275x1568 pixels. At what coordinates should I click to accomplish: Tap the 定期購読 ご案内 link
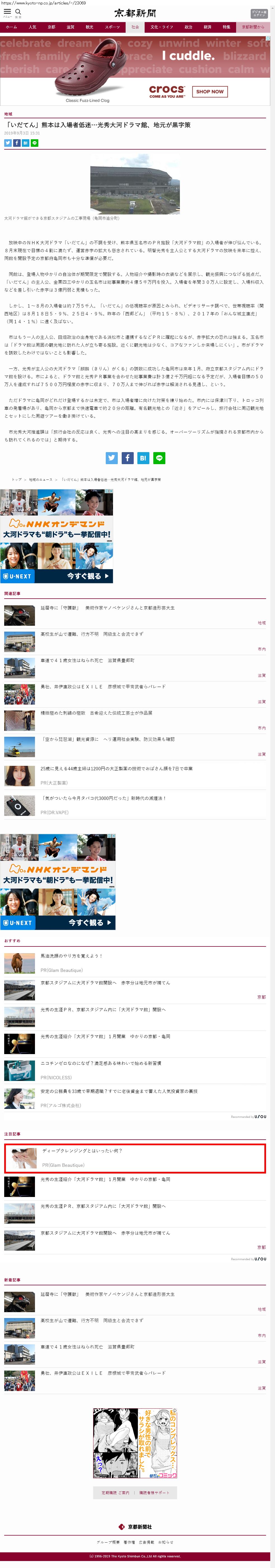pyautogui.click(x=115, y=1493)
